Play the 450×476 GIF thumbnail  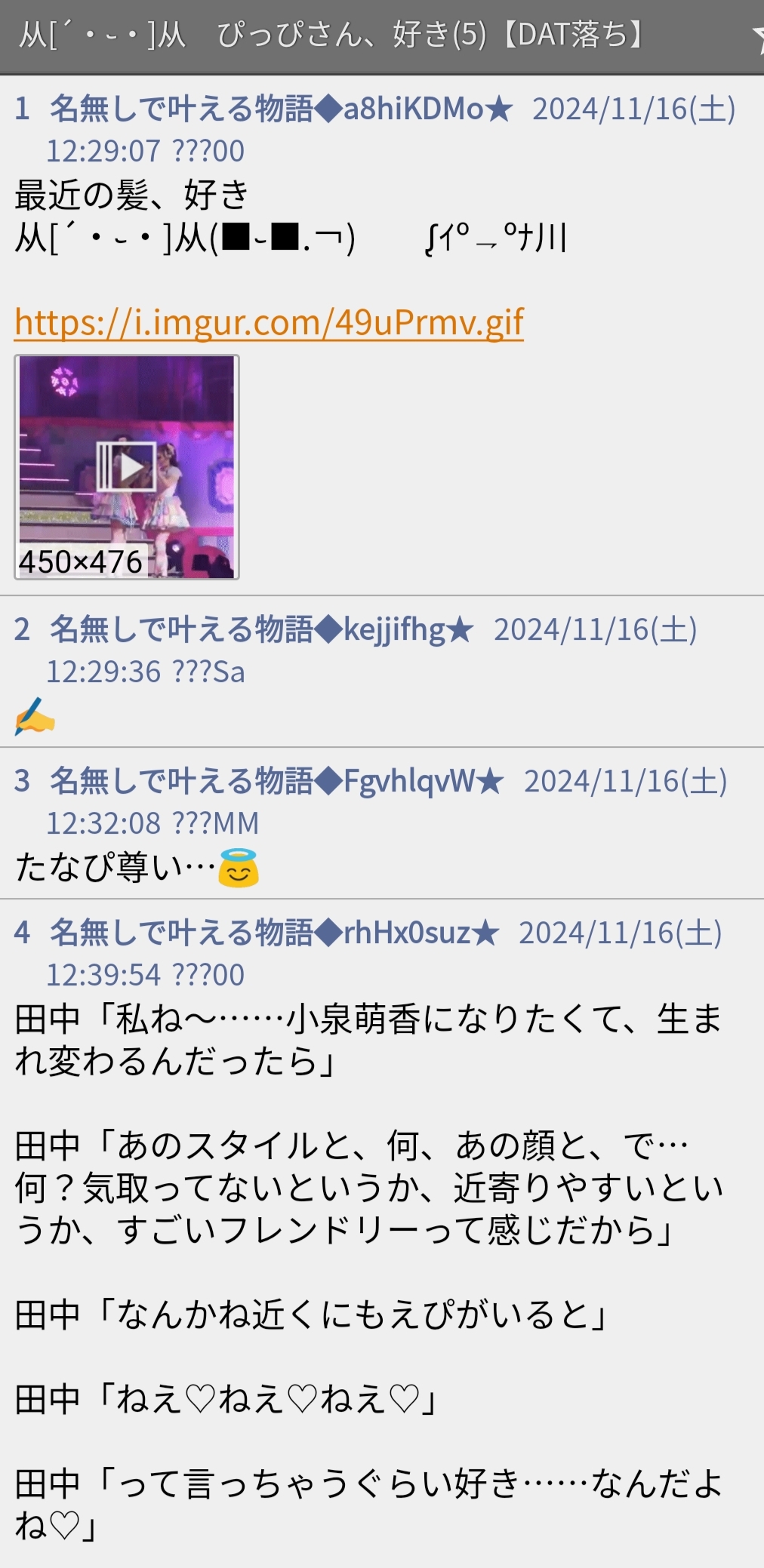127,467
